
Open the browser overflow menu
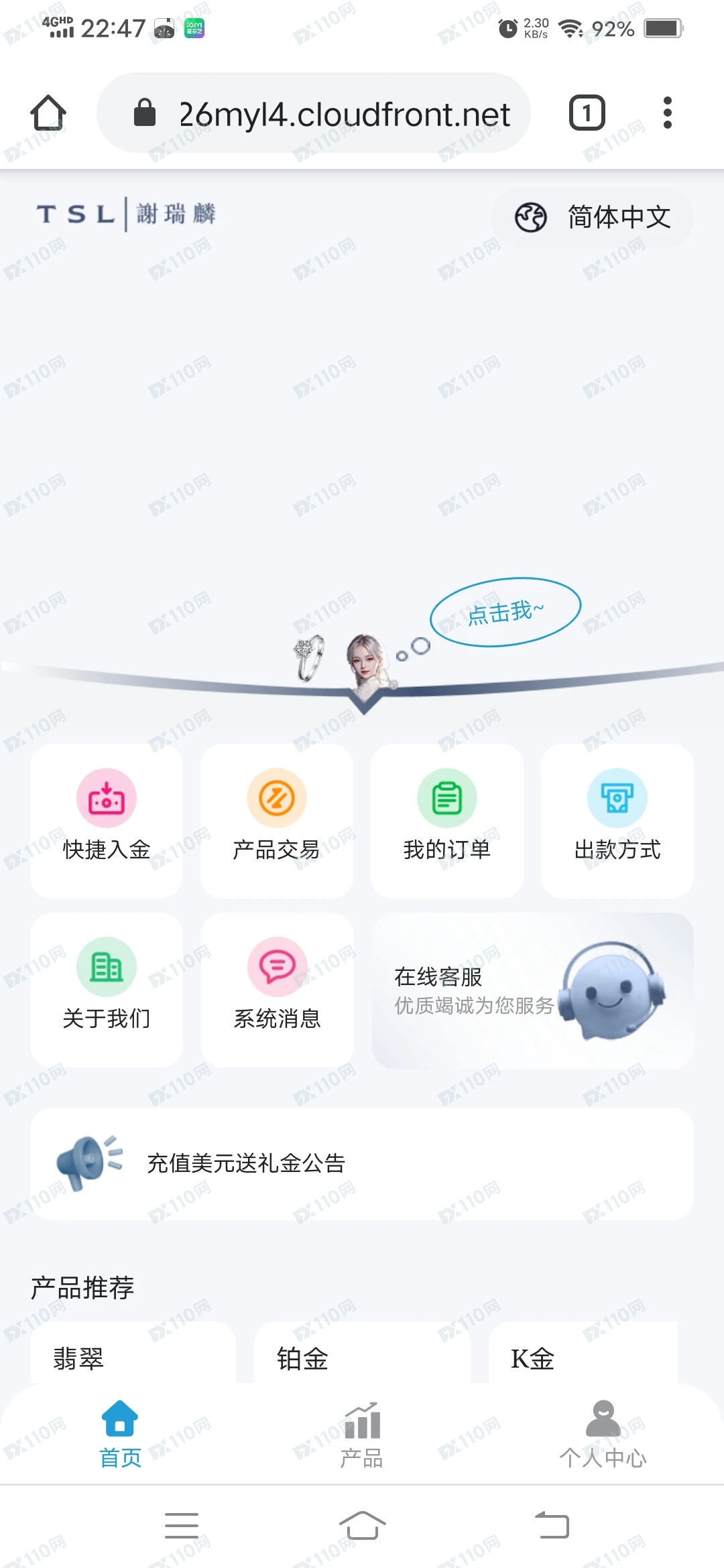click(667, 113)
